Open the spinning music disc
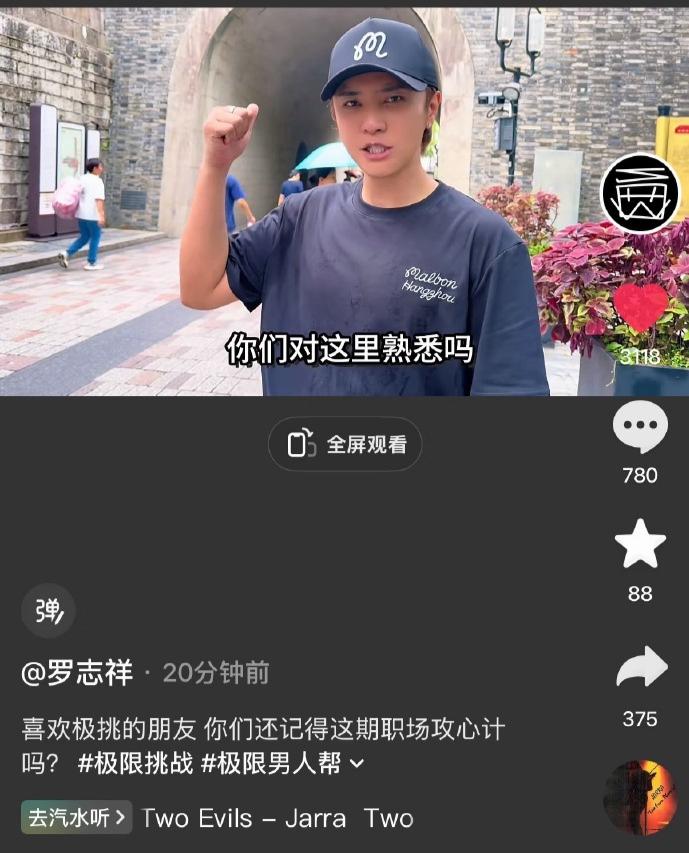 click(x=640, y=797)
